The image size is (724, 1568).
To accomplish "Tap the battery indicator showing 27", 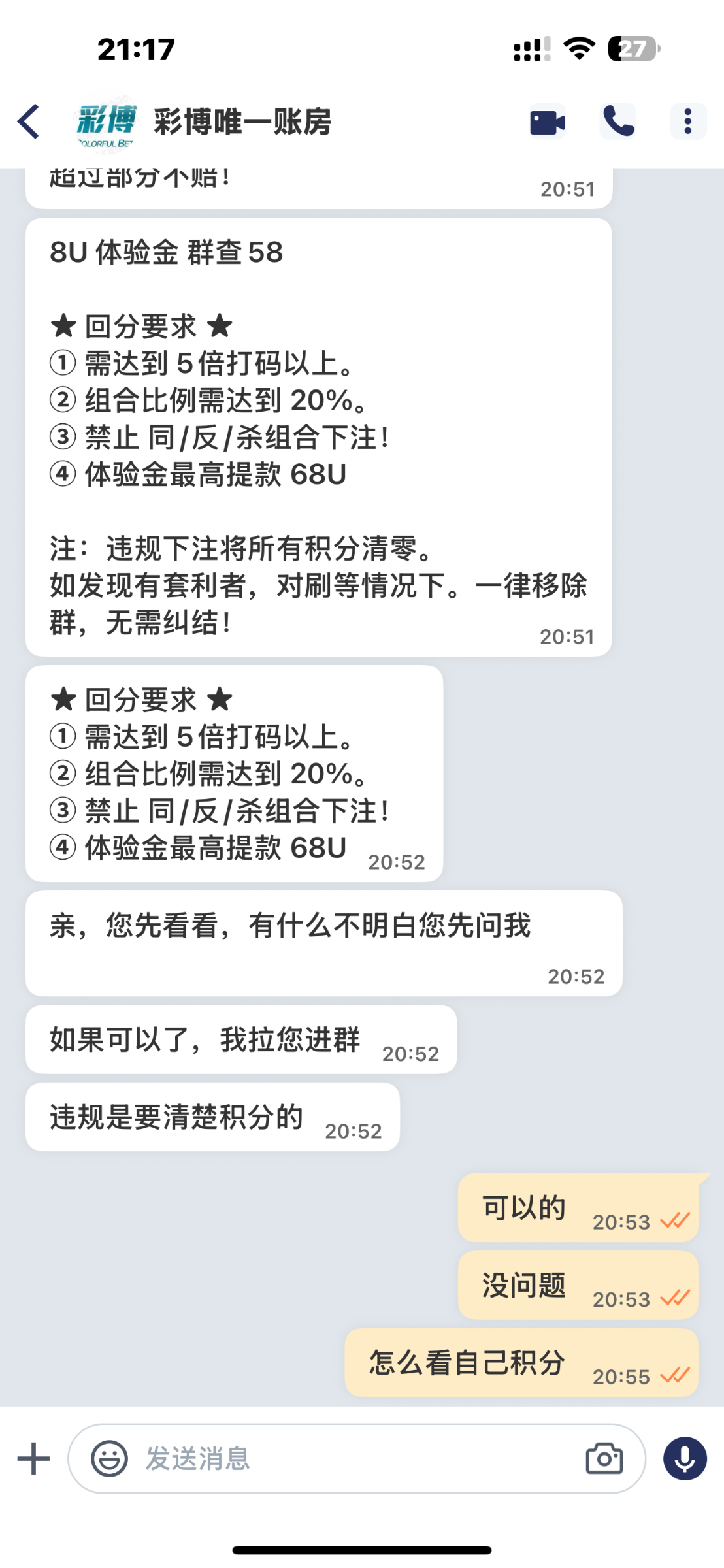I will [x=632, y=47].
